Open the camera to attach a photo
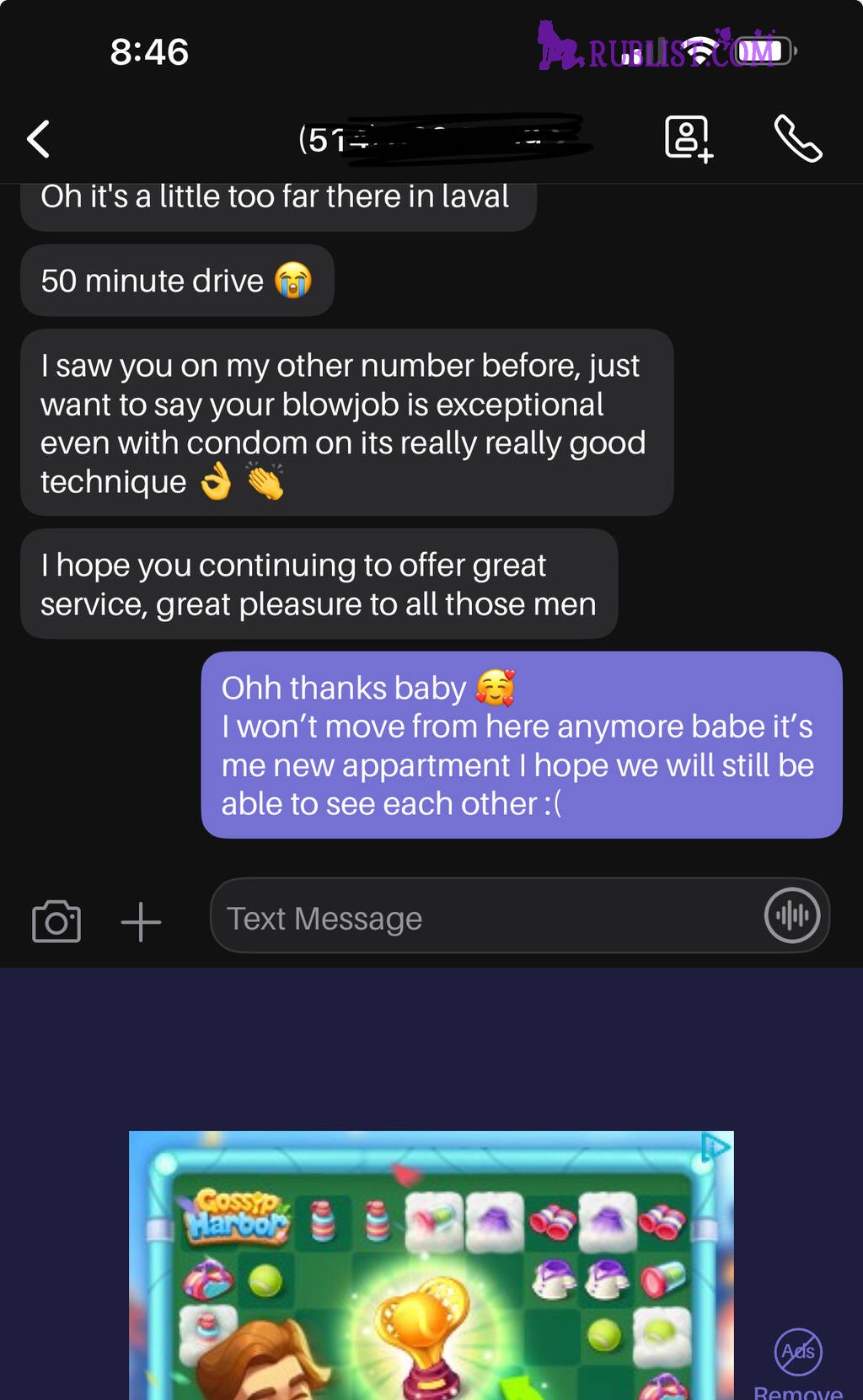This screenshot has height=1400, width=863. click(56, 920)
